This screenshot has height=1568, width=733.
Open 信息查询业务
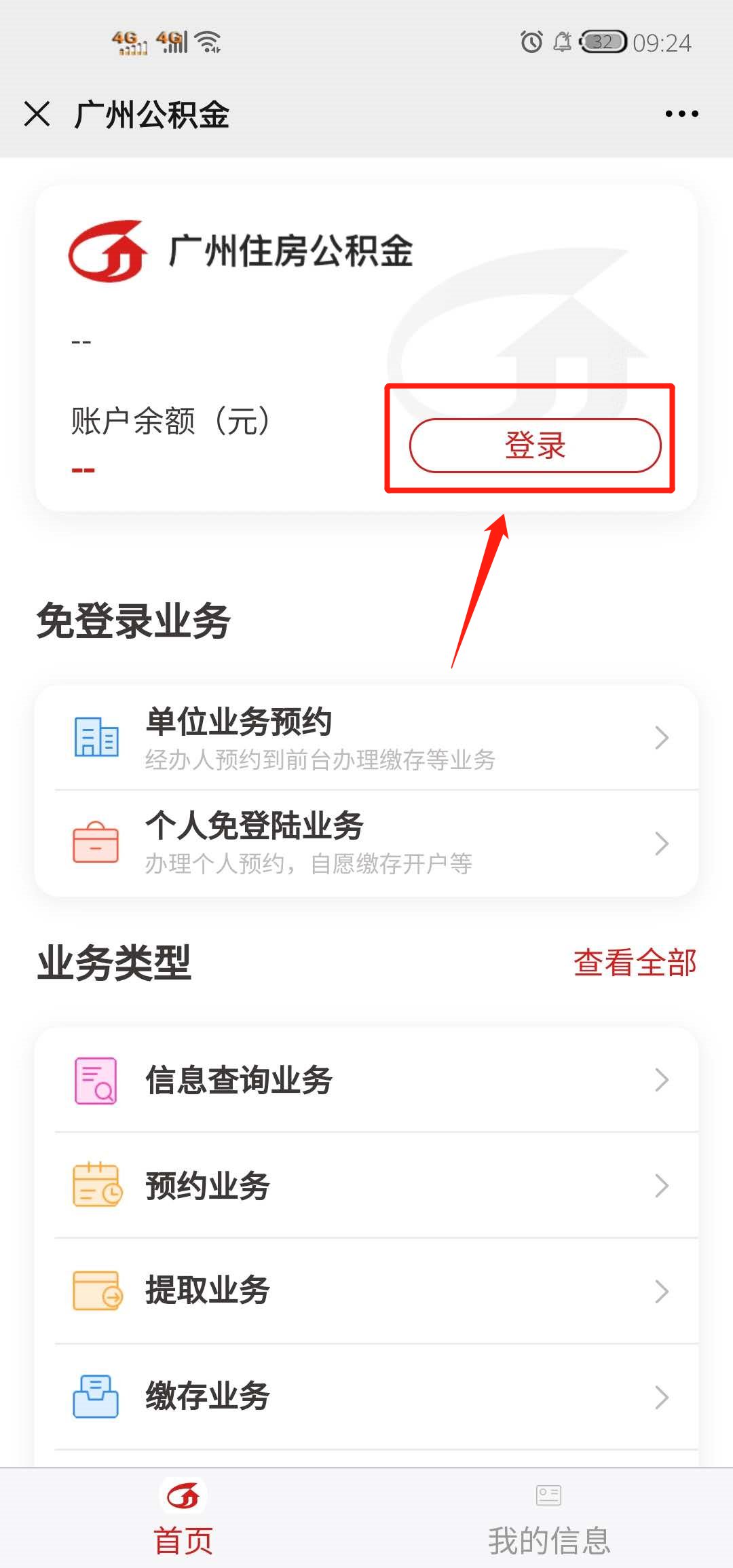pyautogui.click(x=366, y=1079)
